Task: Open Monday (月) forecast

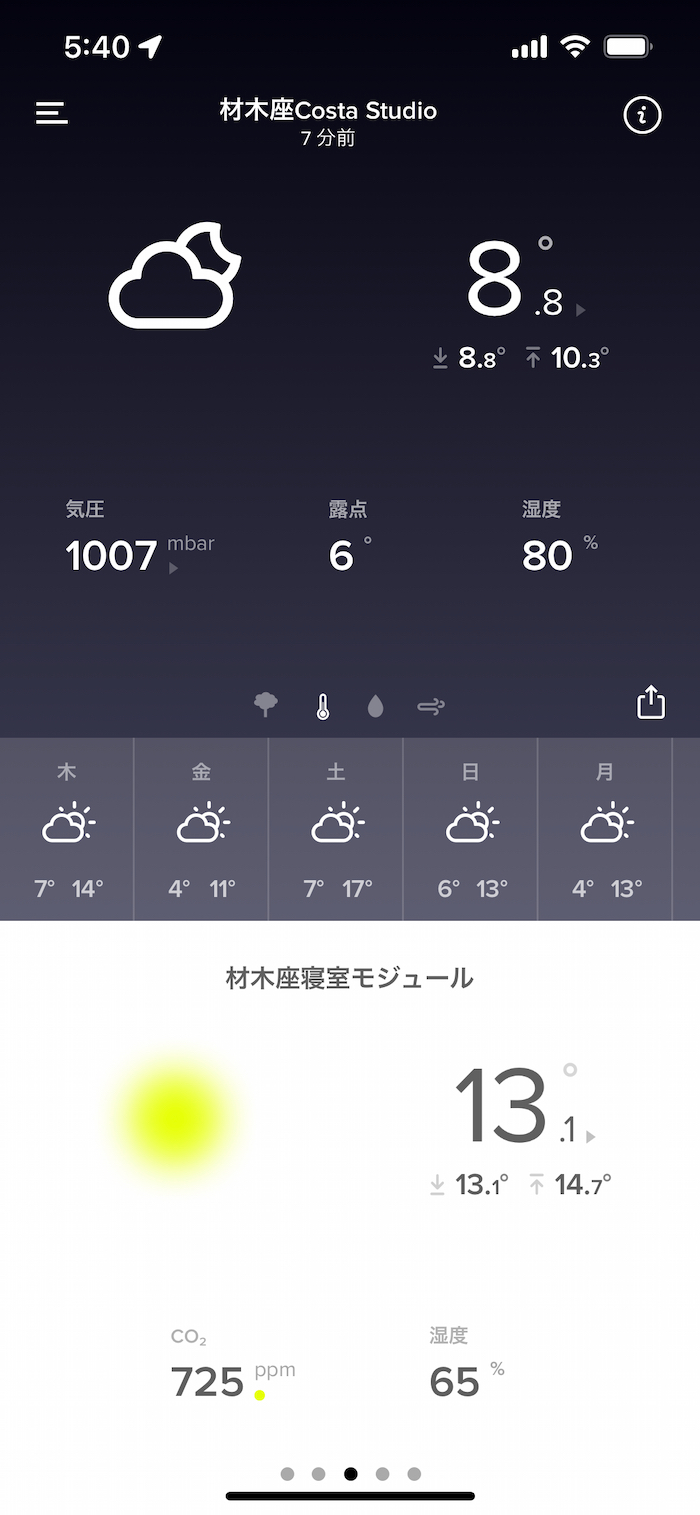Action: pyautogui.click(x=605, y=829)
